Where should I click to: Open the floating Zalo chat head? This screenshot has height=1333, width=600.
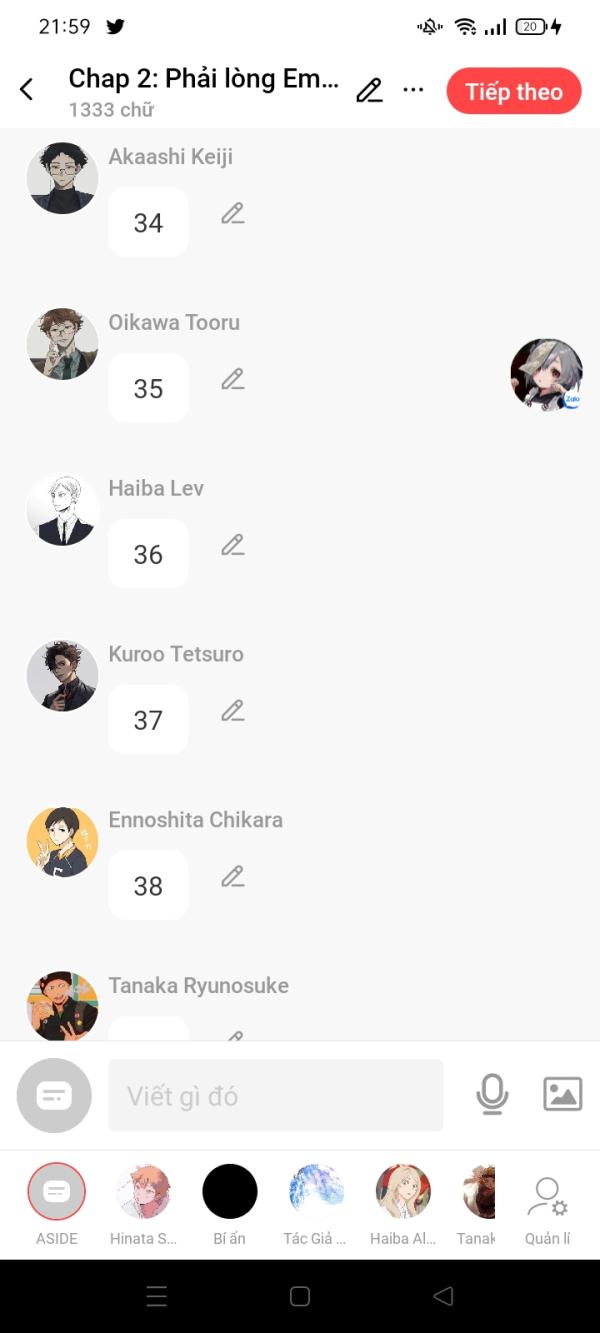[546, 375]
